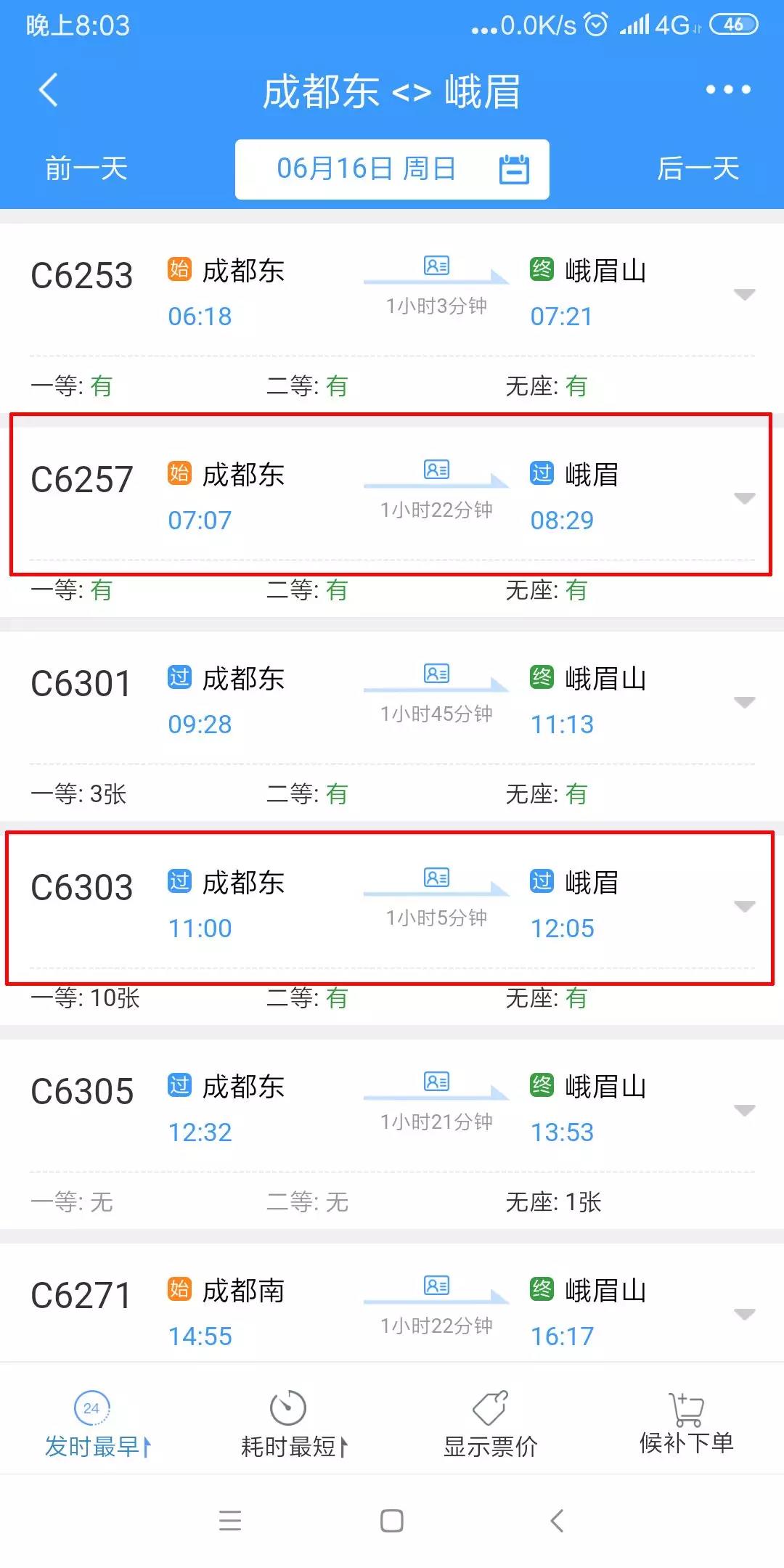
Task: Open the three-dot overflow menu
Action: coord(728,89)
